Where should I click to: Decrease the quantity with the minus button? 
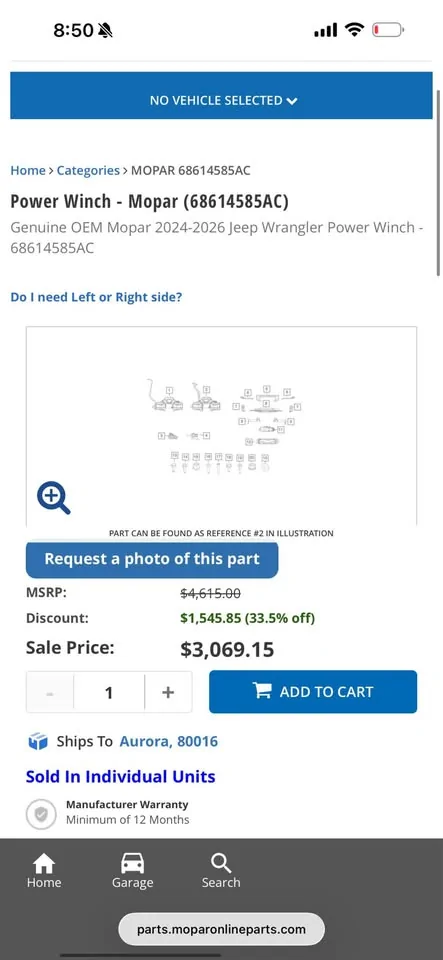coord(50,692)
